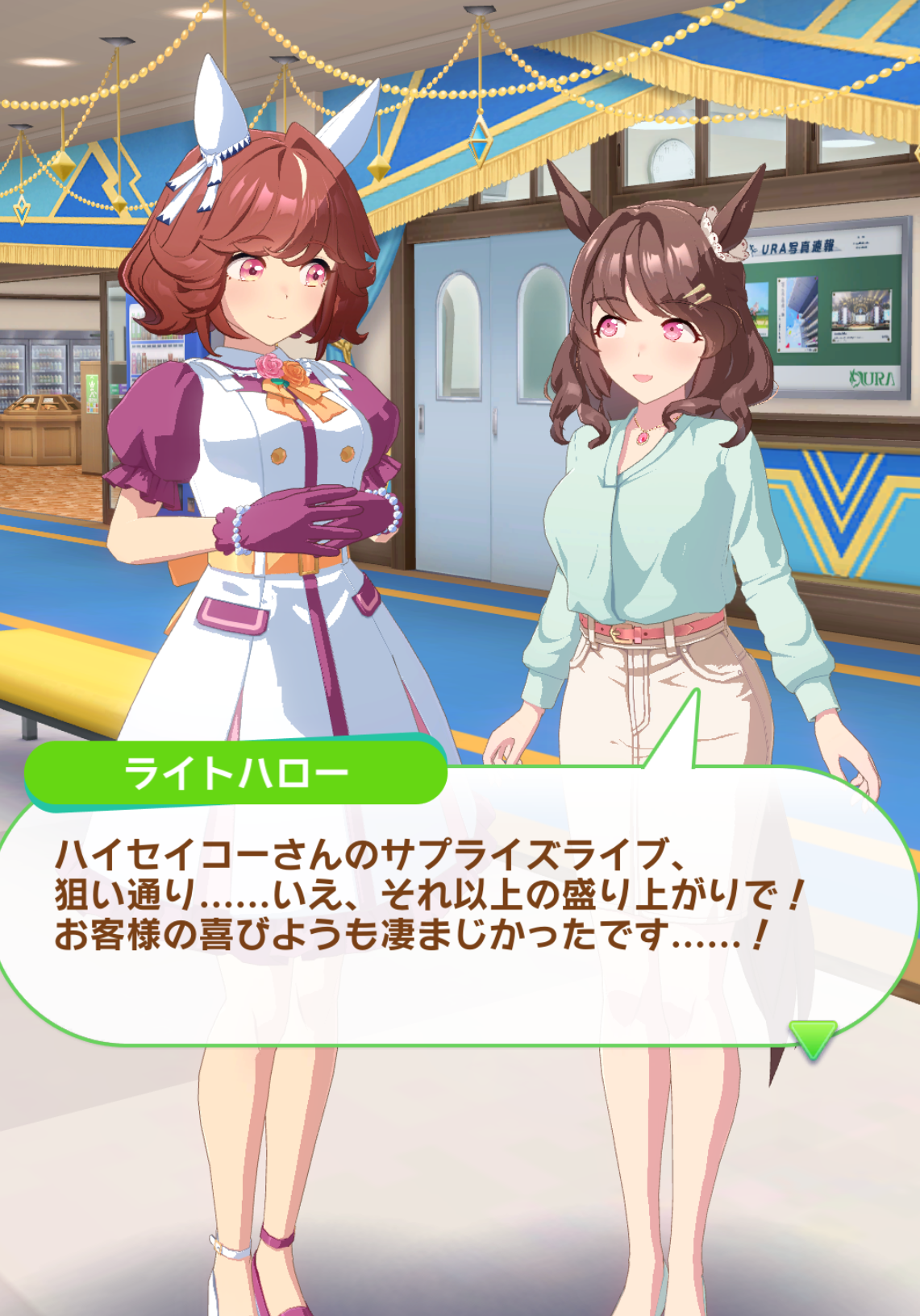Advance the dialogue with the green arrow
The image size is (920, 1316).
tap(812, 1037)
